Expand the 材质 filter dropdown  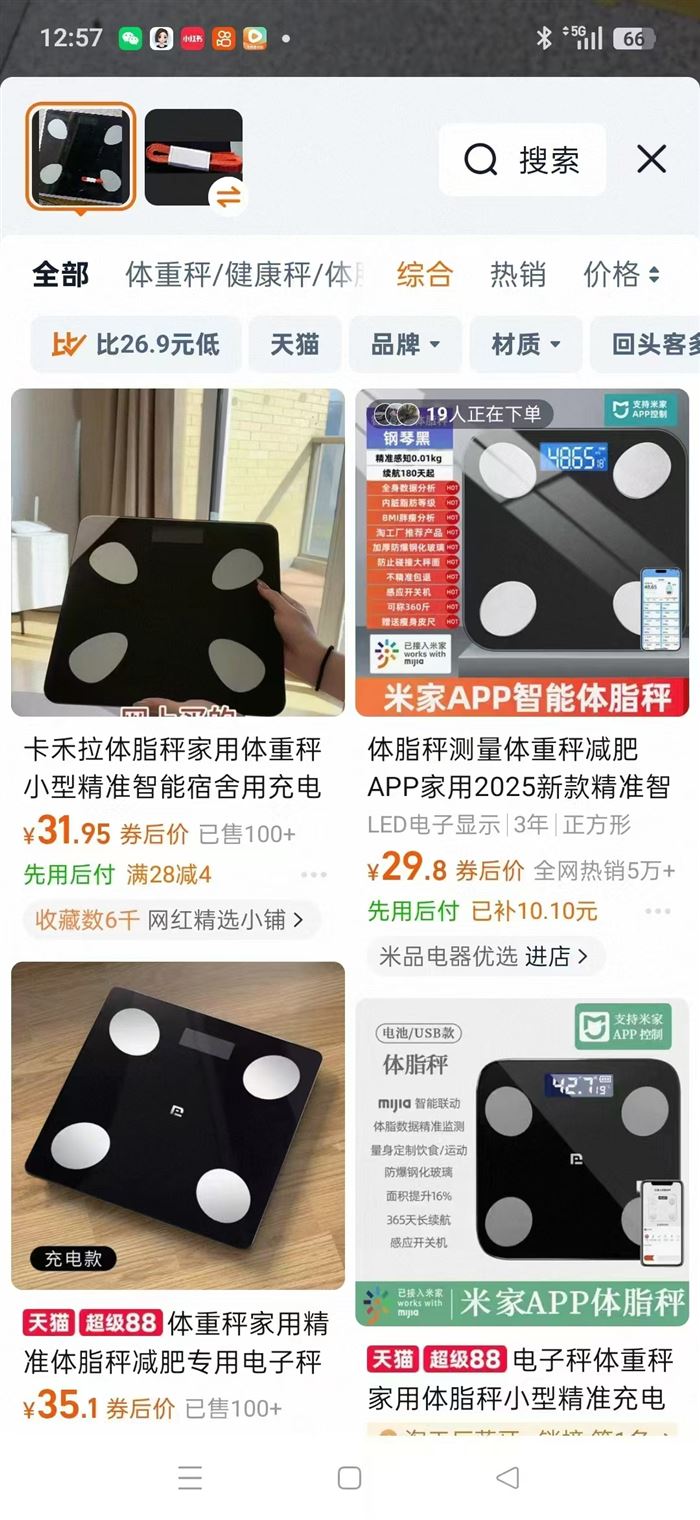pyautogui.click(x=526, y=345)
